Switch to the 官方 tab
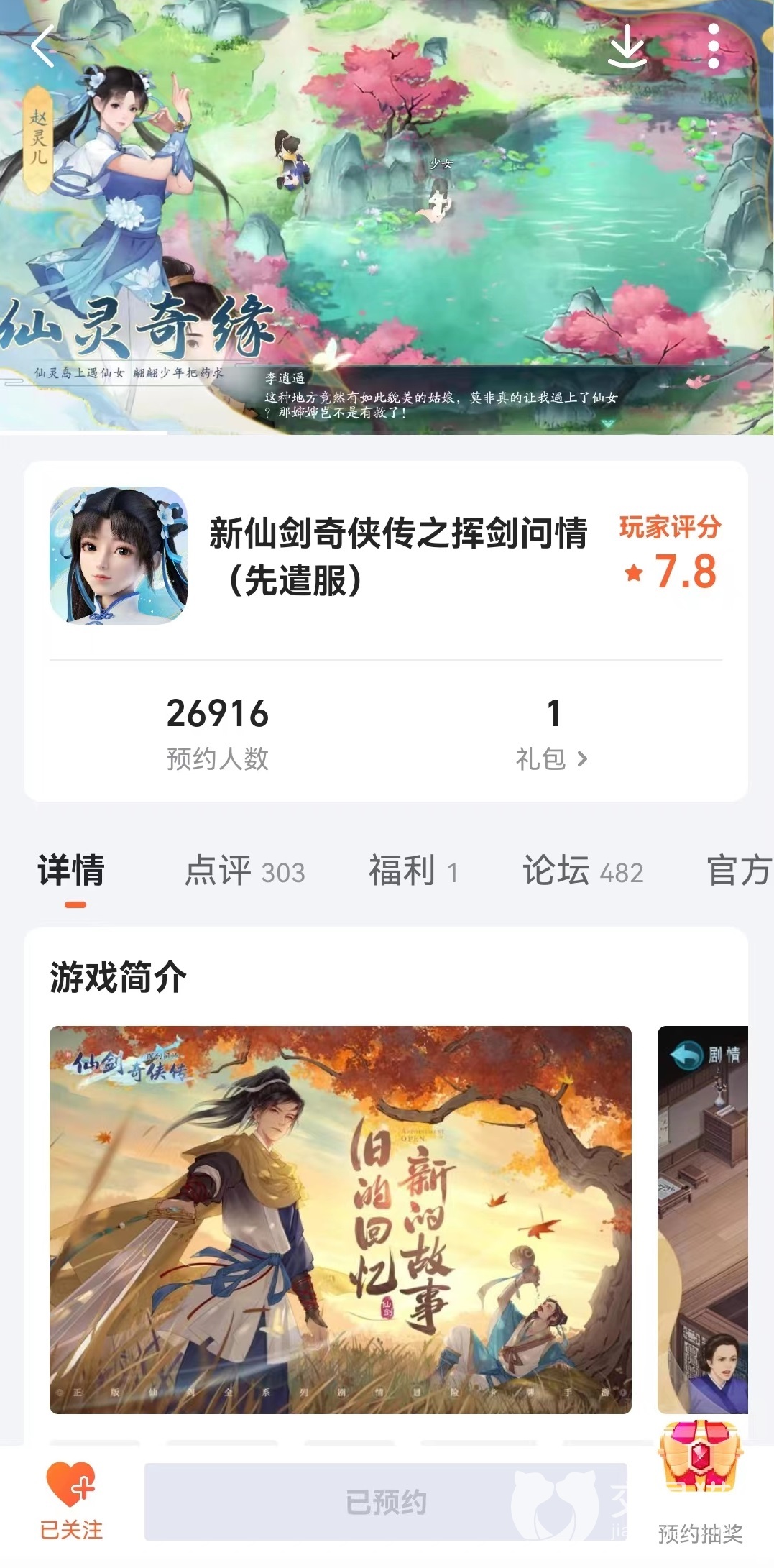The height and width of the screenshot is (1568, 774). pyautogui.click(x=739, y=871)
